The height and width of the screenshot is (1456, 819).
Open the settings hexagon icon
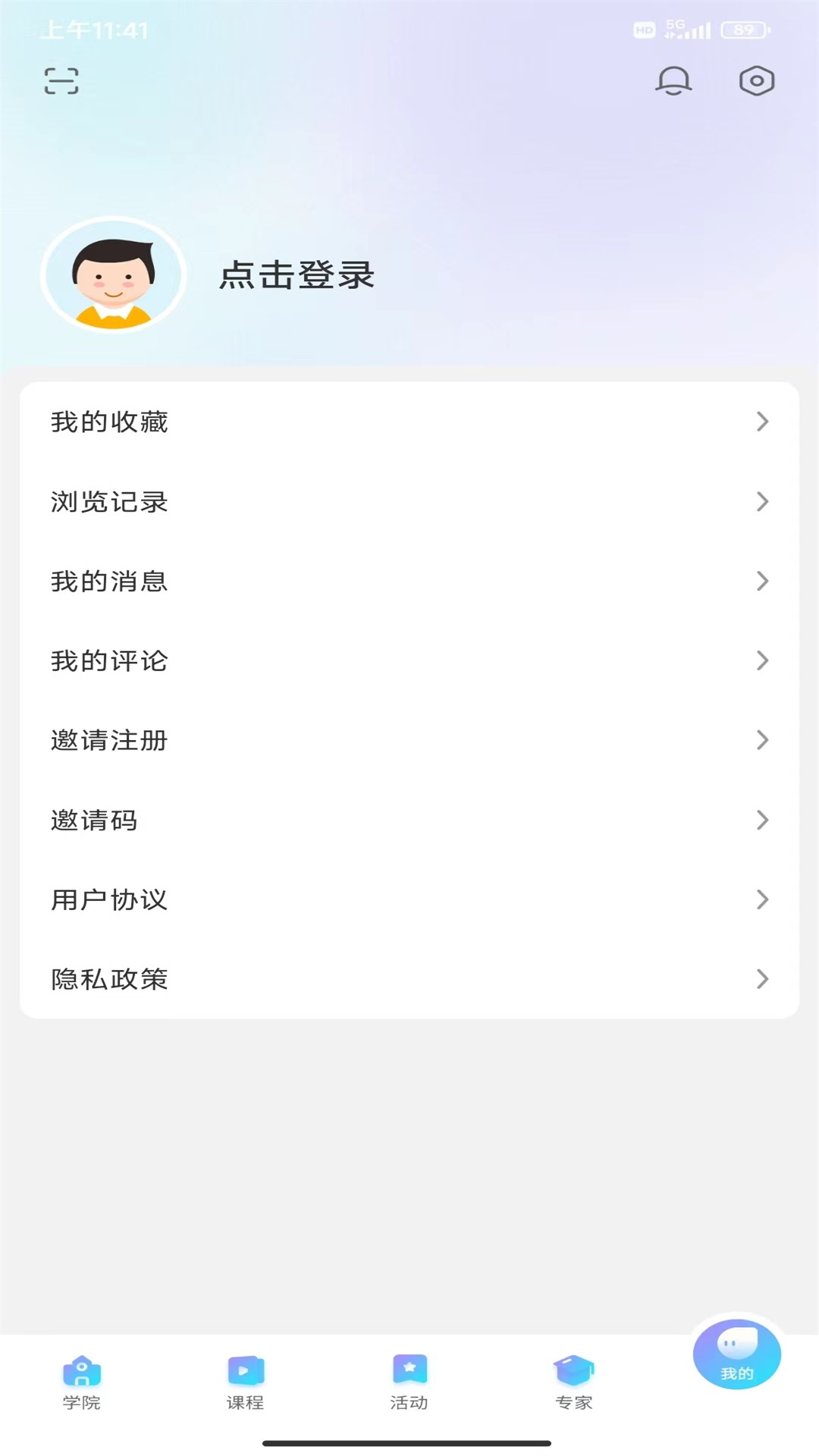pyautogui.click(x=756, y=81)
